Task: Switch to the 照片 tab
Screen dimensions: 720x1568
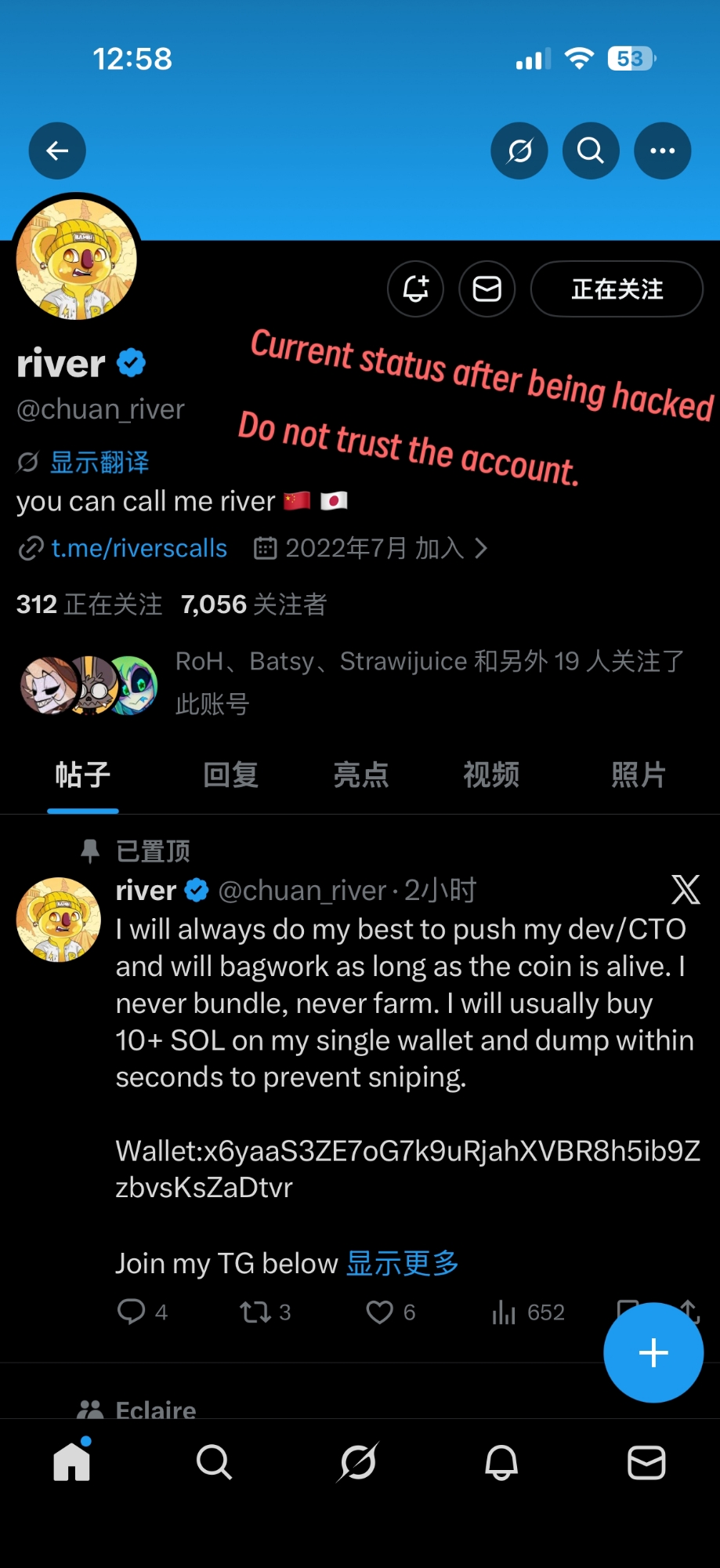Action: pos(639,775)
